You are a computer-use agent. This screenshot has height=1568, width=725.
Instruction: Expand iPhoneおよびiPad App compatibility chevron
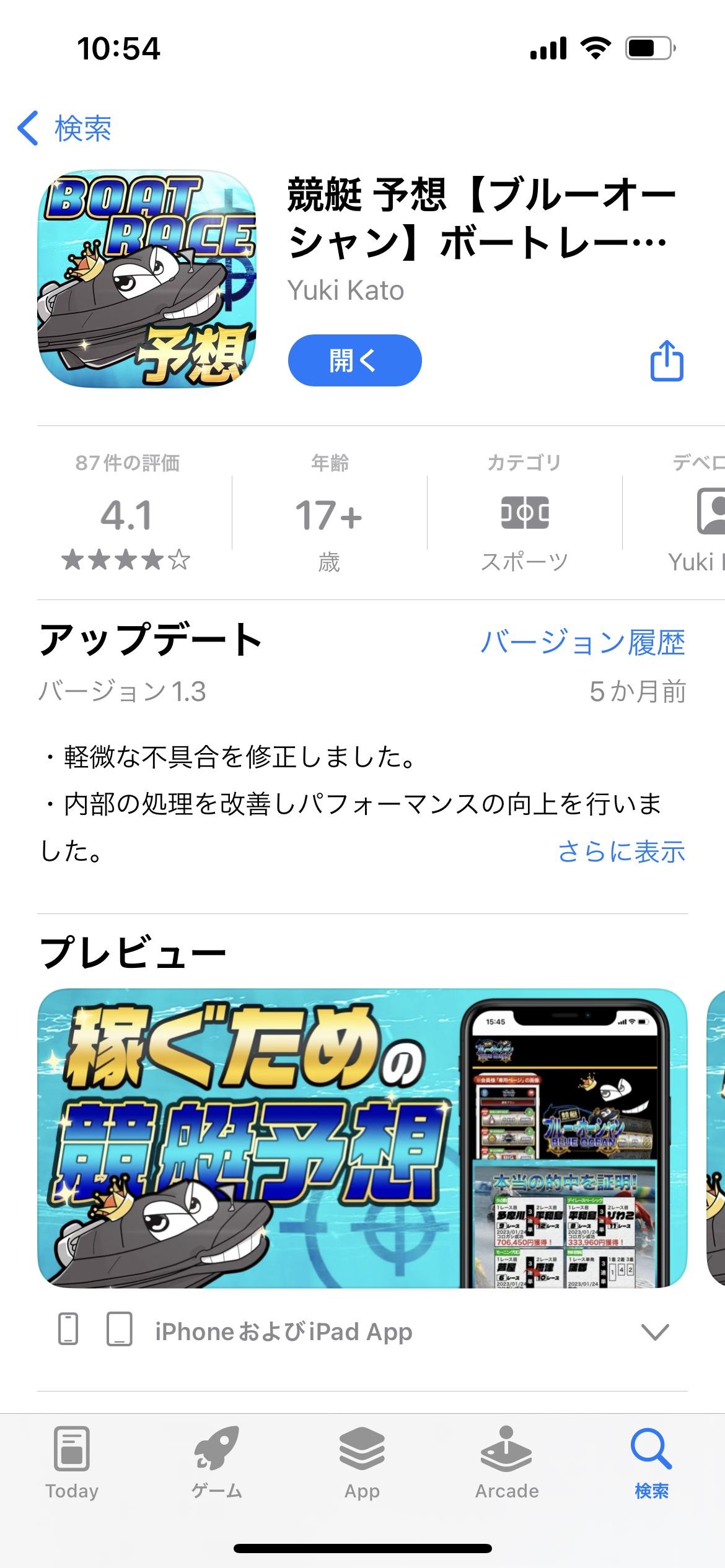tap(655, 1331)
